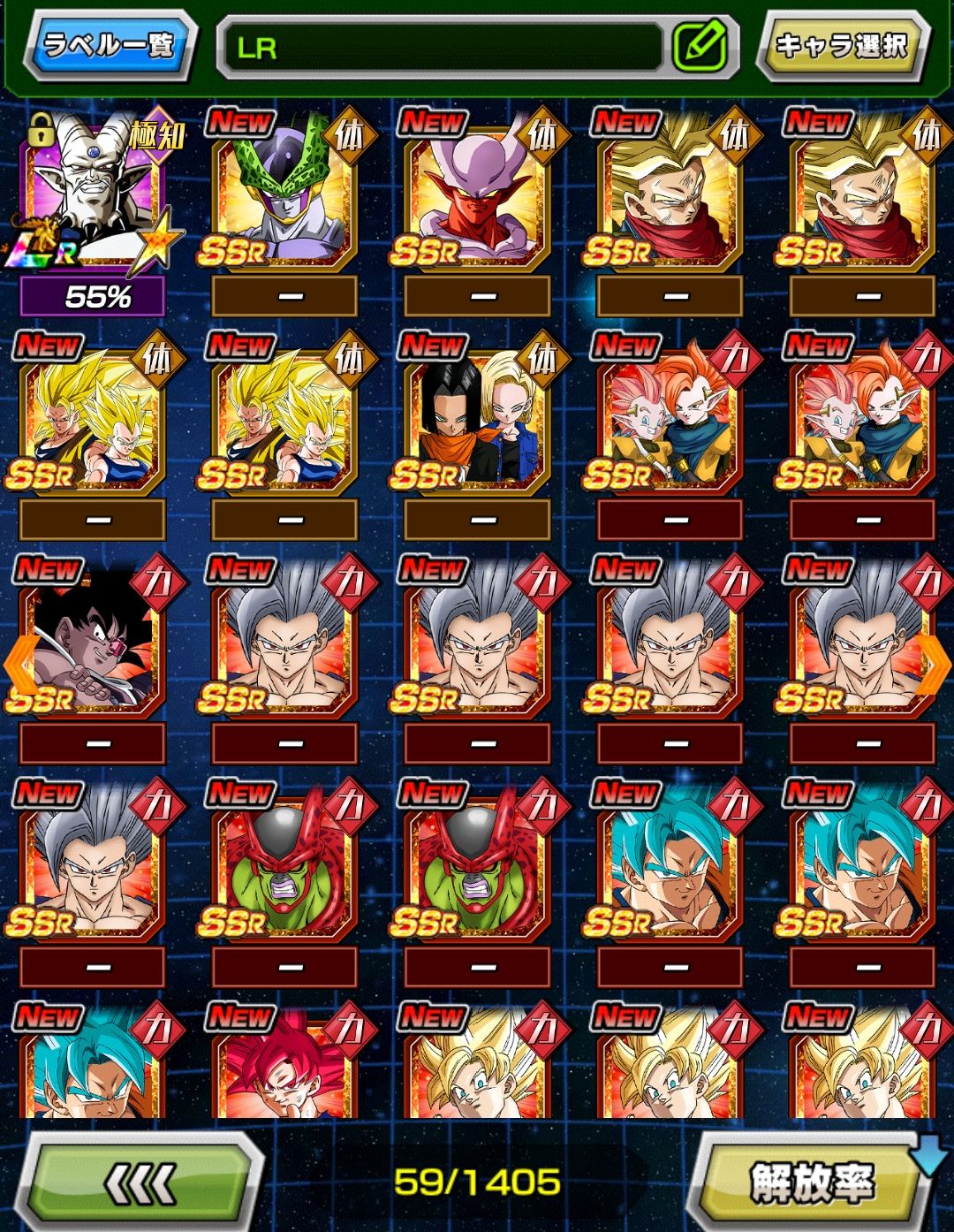Go to the previous page with left arrow
Viewport: 954px width, 1232px height.
tap(19, 665)
